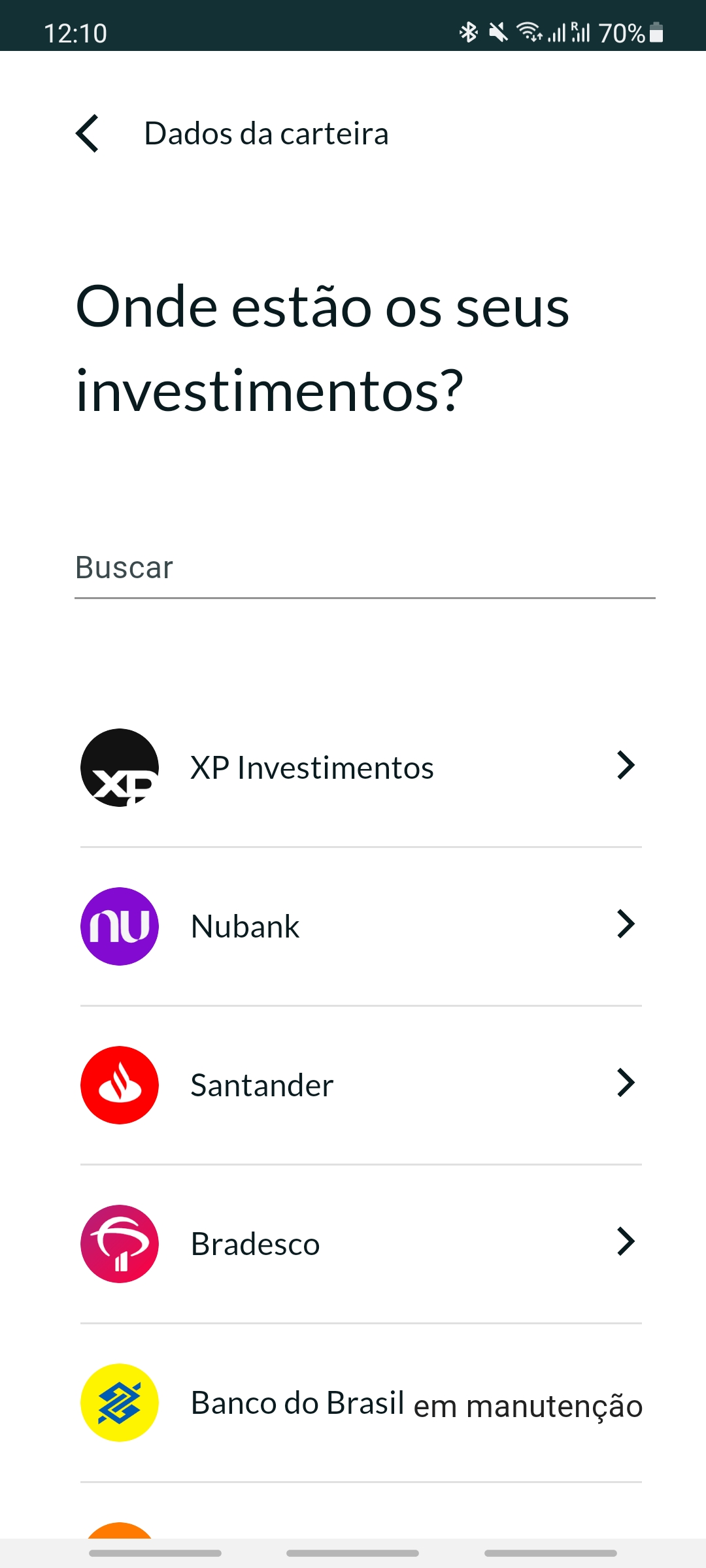Click the Santander flame logo
Viewport: 706px width, 1568px height.
click(119, 1085)
